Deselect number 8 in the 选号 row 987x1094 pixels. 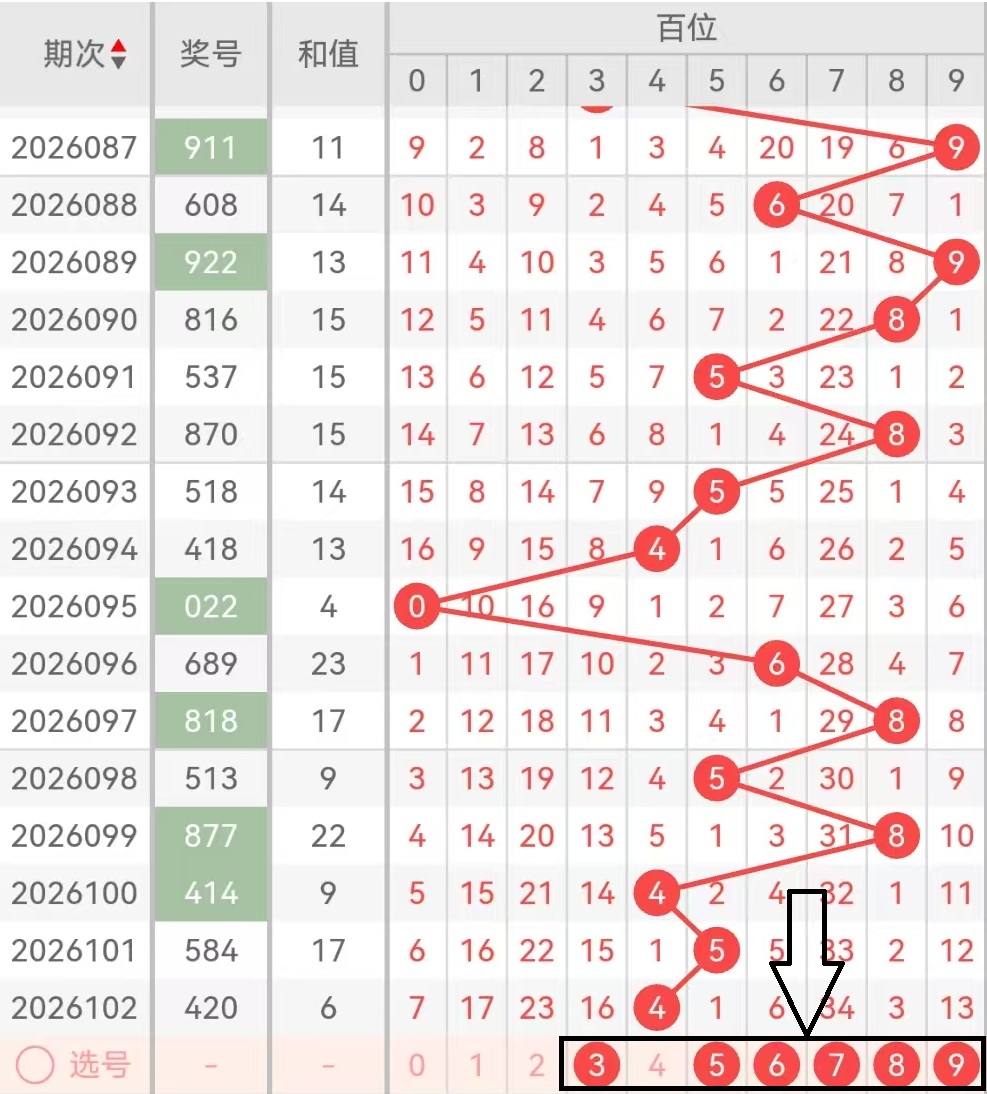tap(896, 1066)
